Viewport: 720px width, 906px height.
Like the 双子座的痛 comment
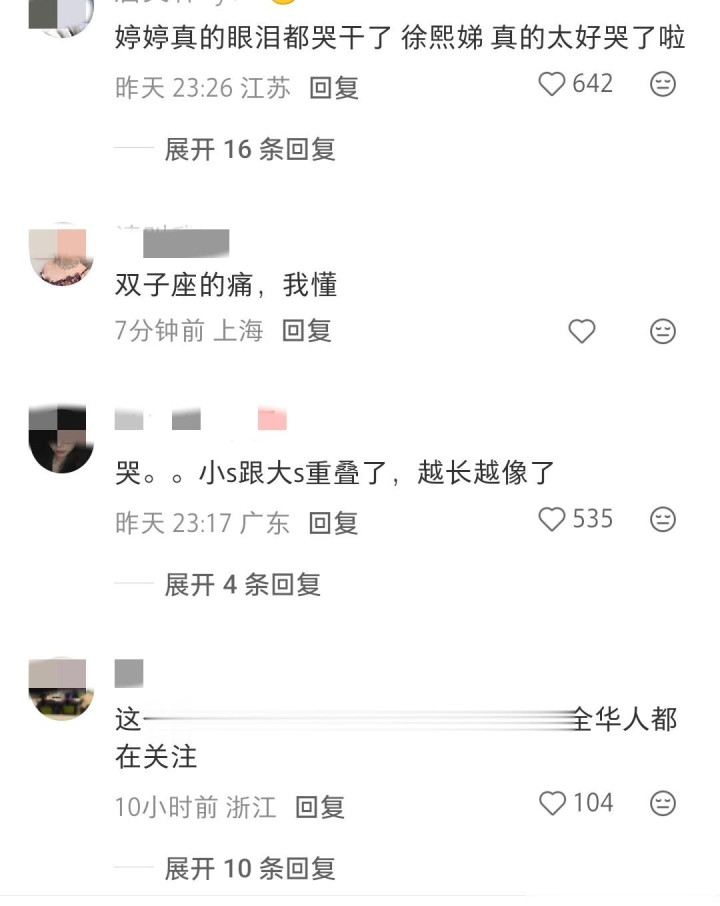point(582,331)
